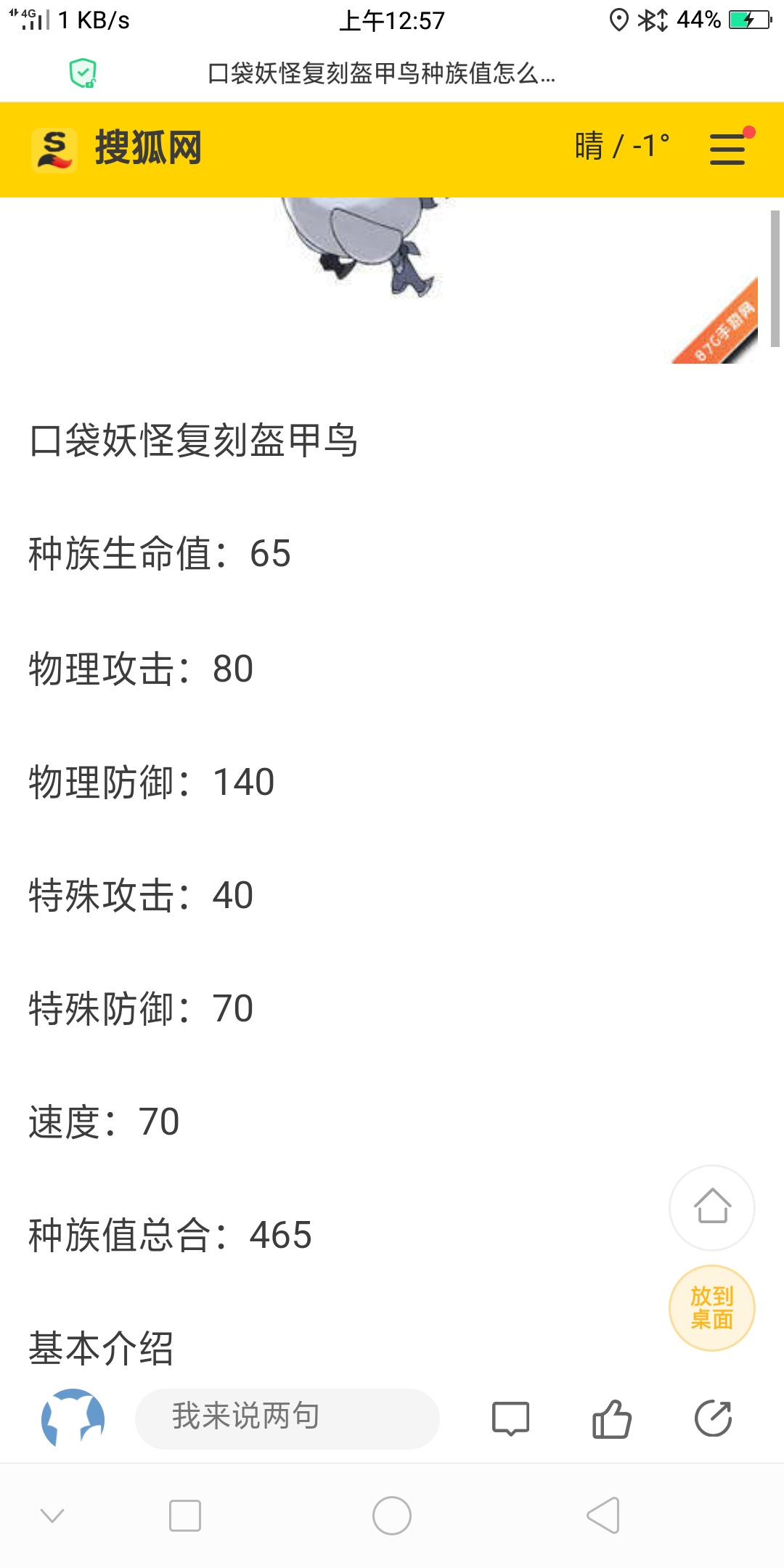Tap the green security shield icon
Screen dimensions: 784x1568
(x=83, y=73)
